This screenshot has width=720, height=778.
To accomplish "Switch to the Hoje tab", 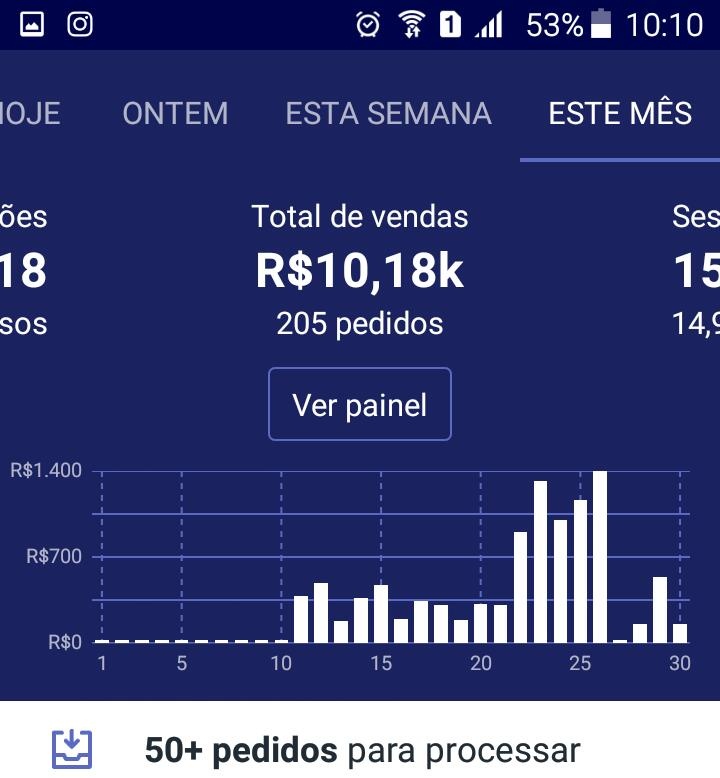I will (30, 113).
